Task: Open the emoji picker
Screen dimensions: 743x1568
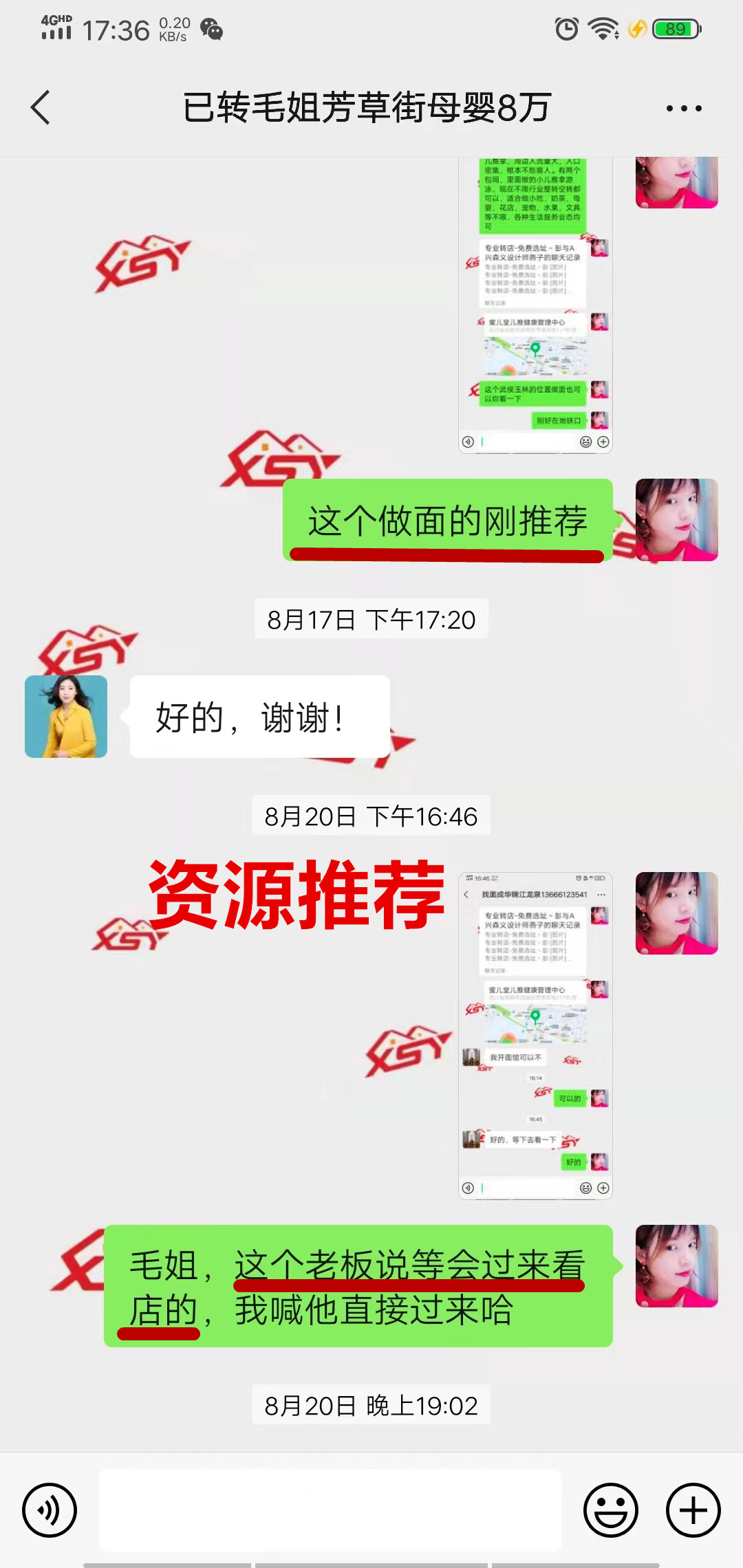Action: pyautogui.click(x=610, y=1510)
